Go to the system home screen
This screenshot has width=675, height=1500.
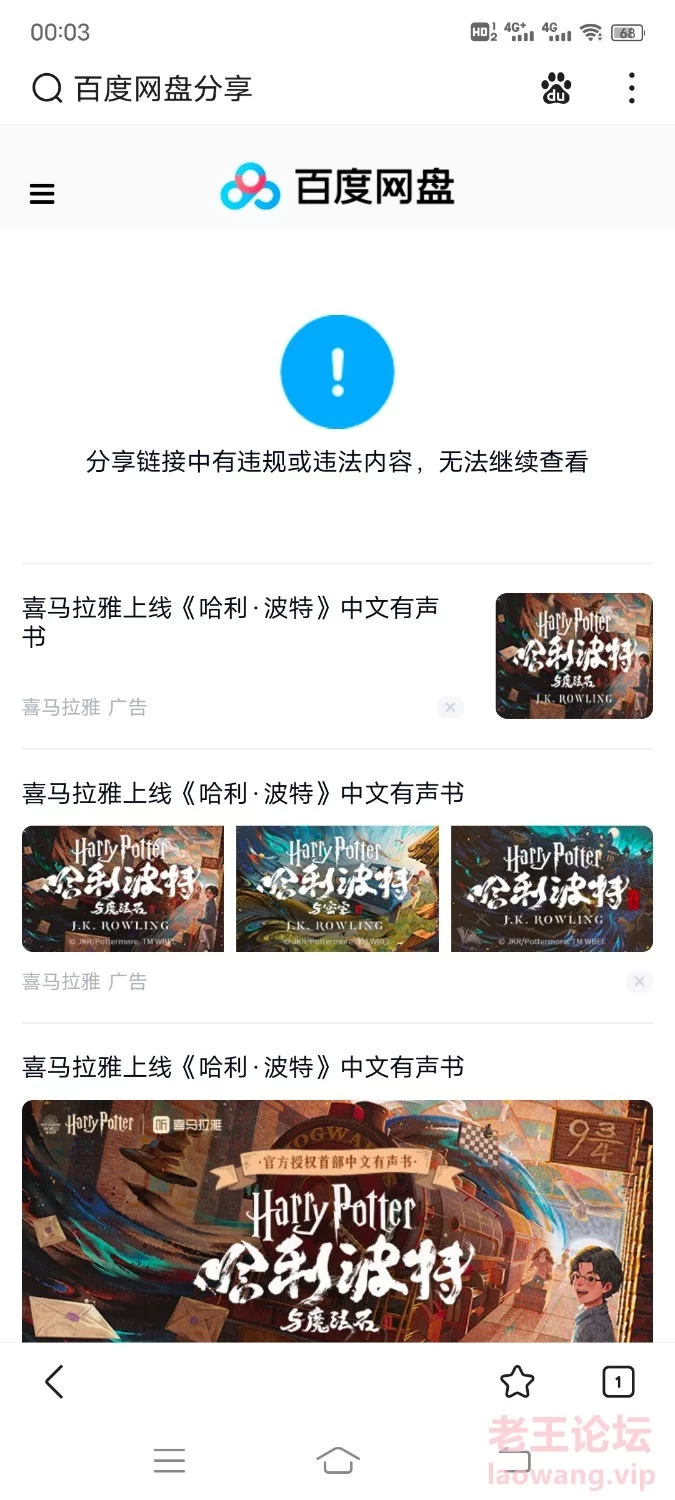coord(338,1461)
